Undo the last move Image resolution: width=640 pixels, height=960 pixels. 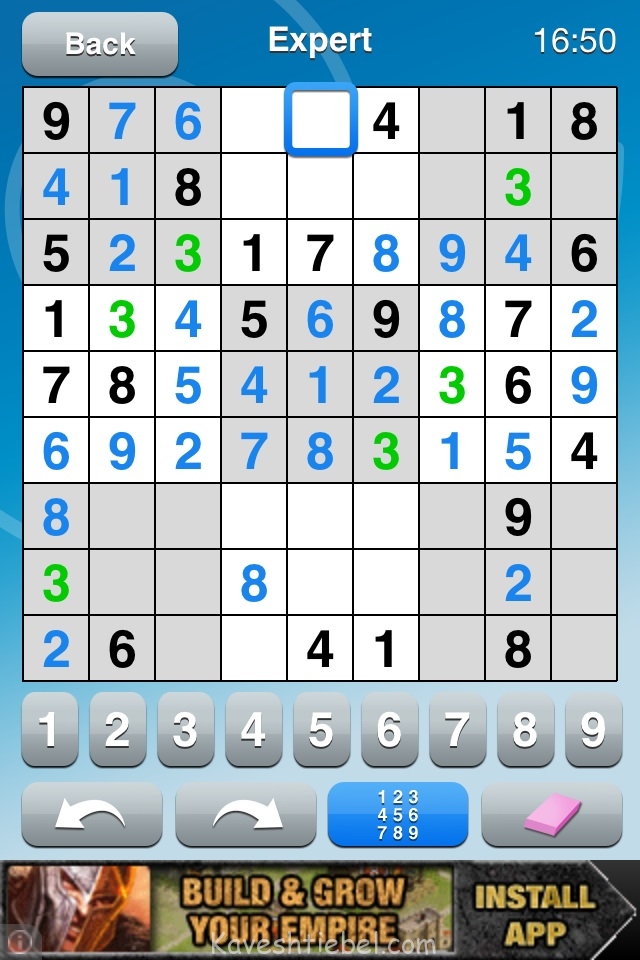tap(91, 814)
